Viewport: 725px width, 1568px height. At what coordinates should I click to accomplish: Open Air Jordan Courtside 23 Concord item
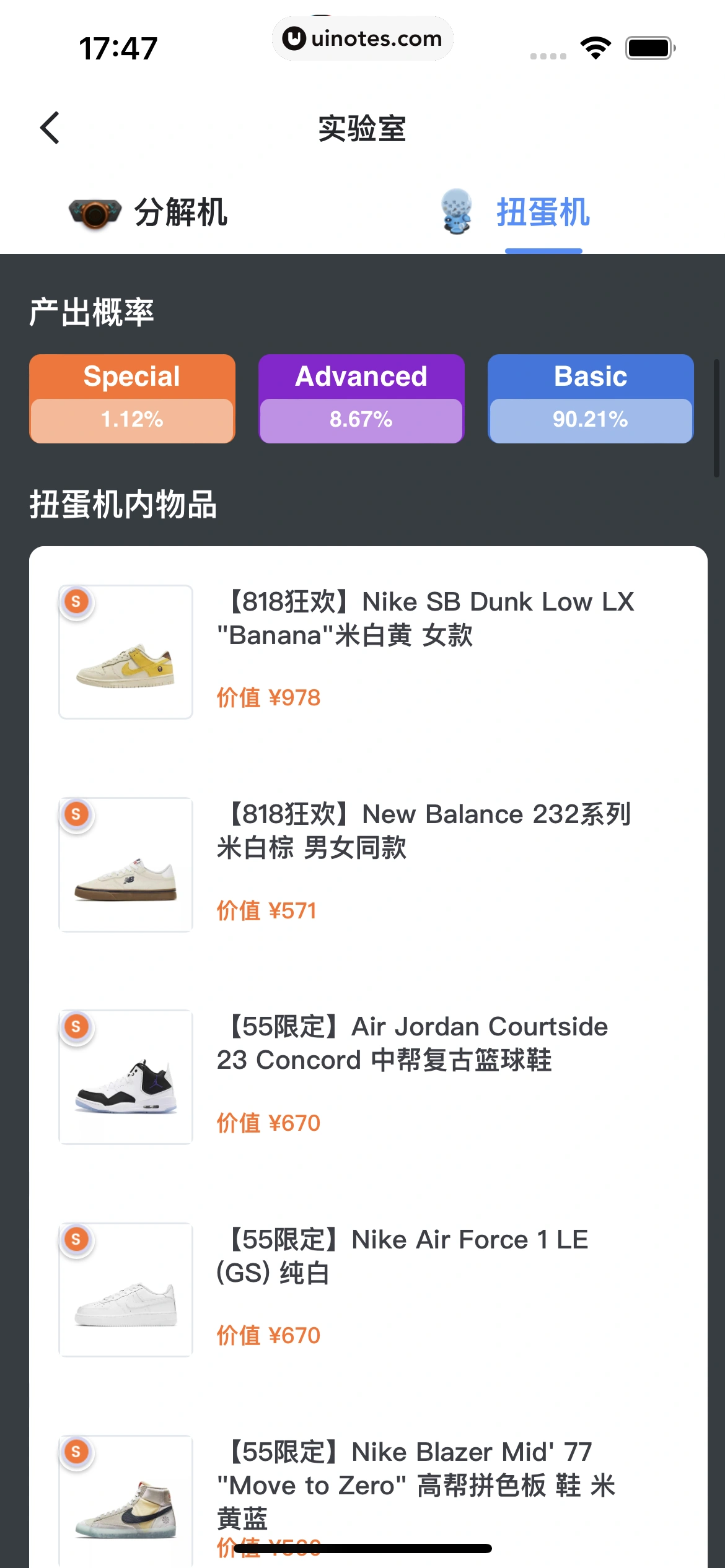368,1076
